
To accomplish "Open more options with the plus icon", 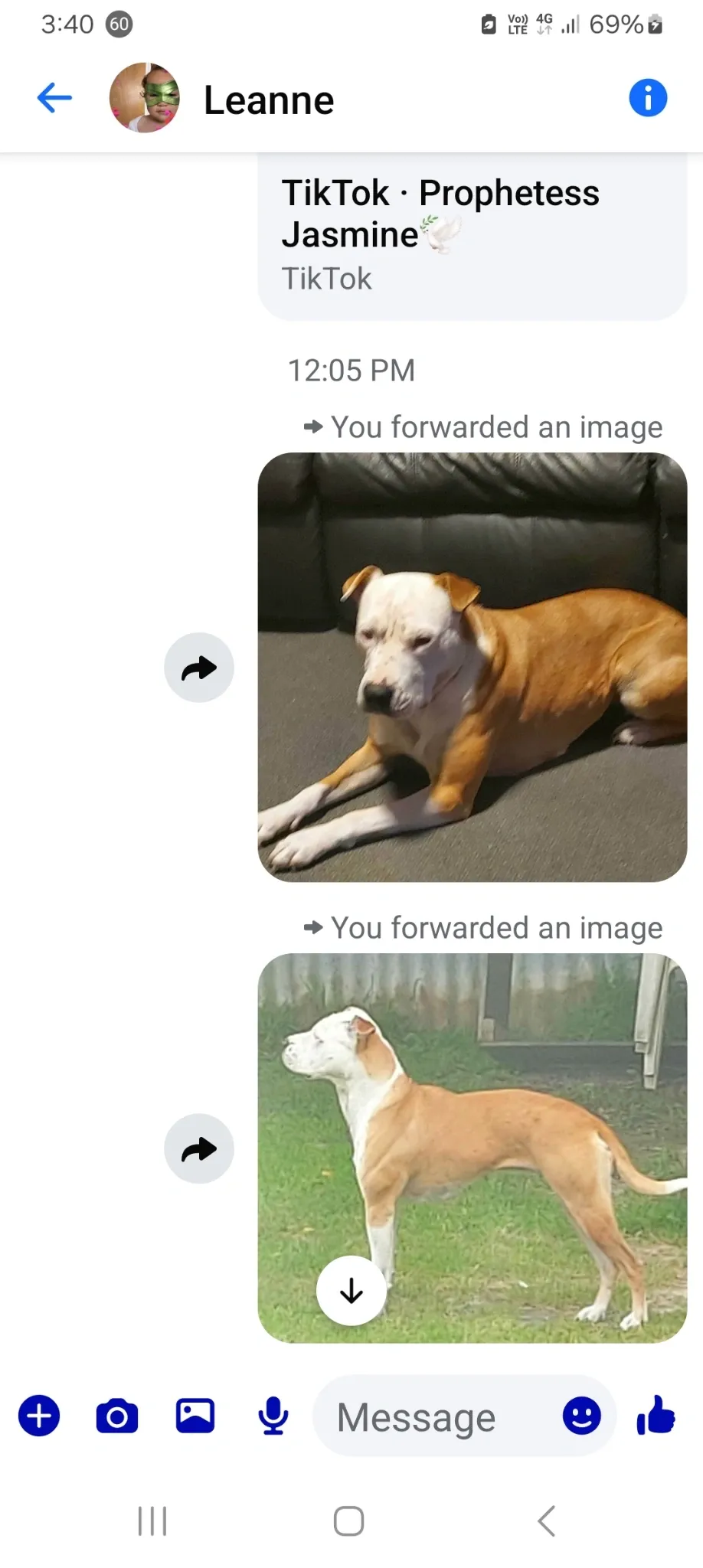I will (39, 1416).
